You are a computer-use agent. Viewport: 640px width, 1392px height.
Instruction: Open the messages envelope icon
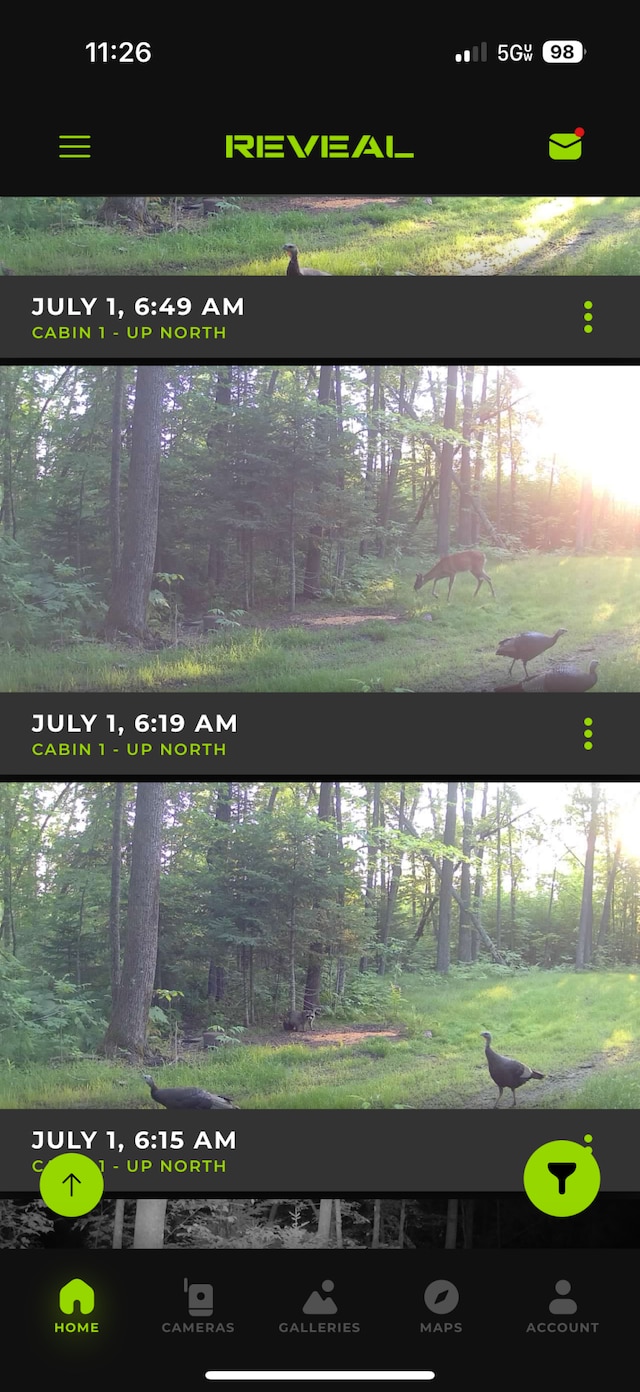pyautogui.click(x=565, y=146)
